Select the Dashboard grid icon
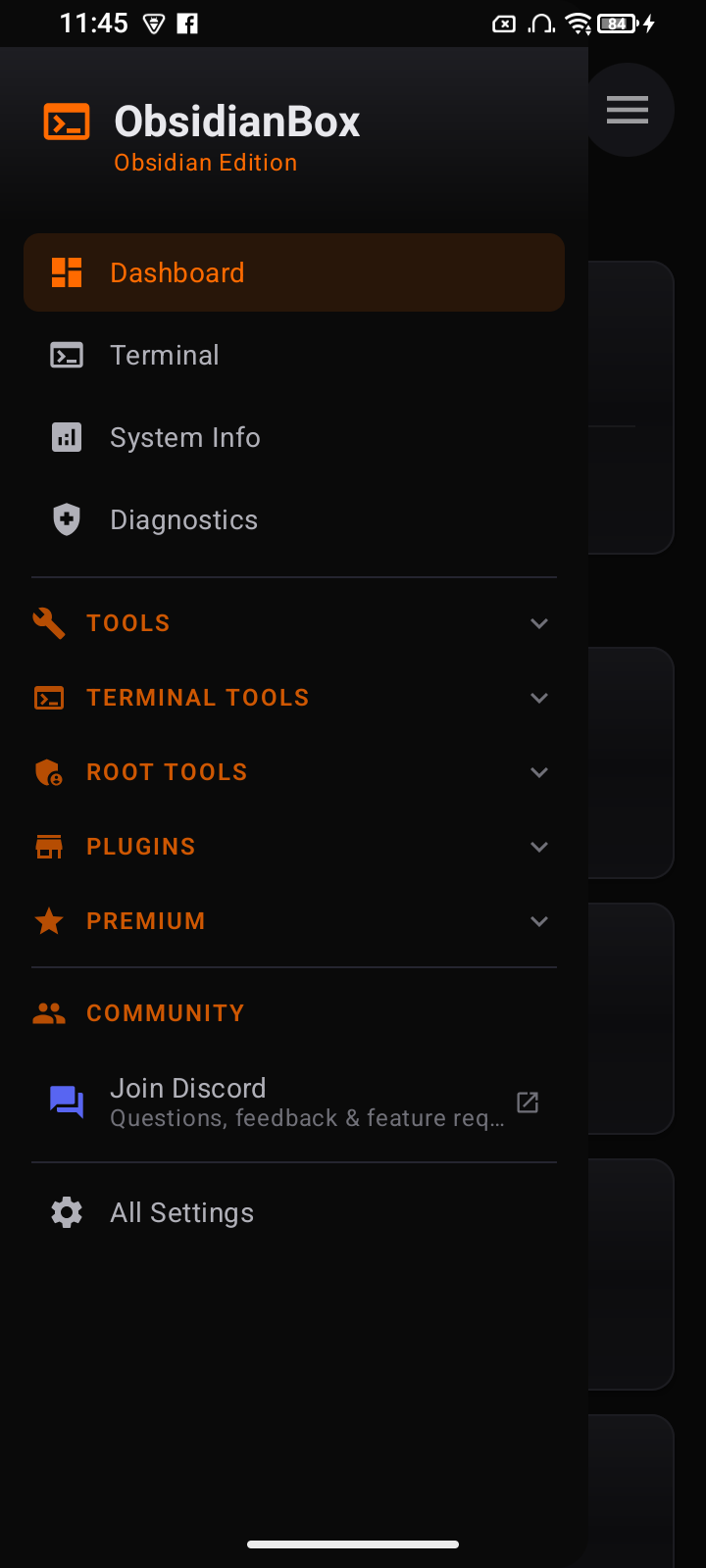The width and height of the screenshot is (706, 1568). tap(66, 272)
